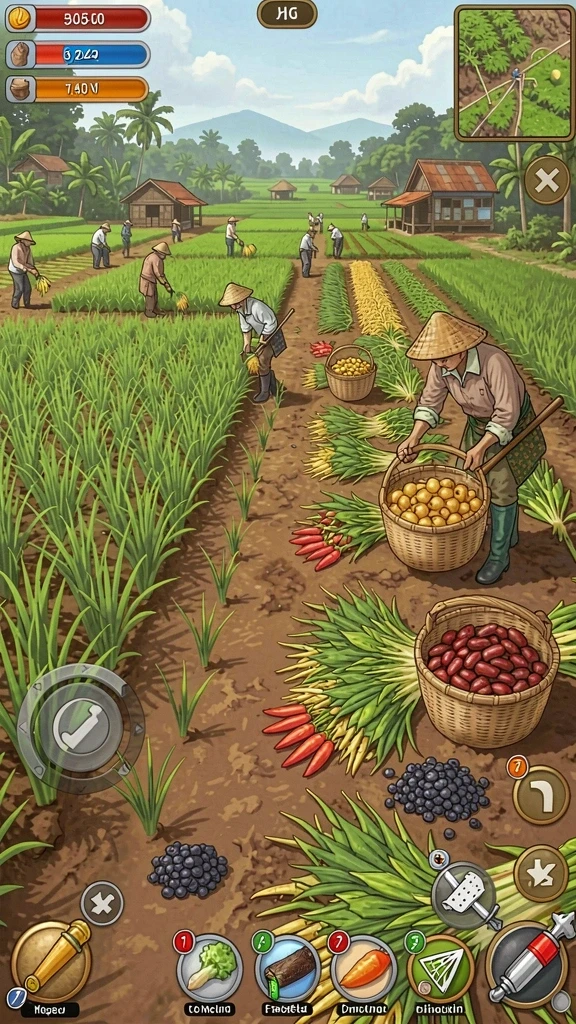Open the gold coin balance bar
576x1024 pixels.
(x=78, y=19)
